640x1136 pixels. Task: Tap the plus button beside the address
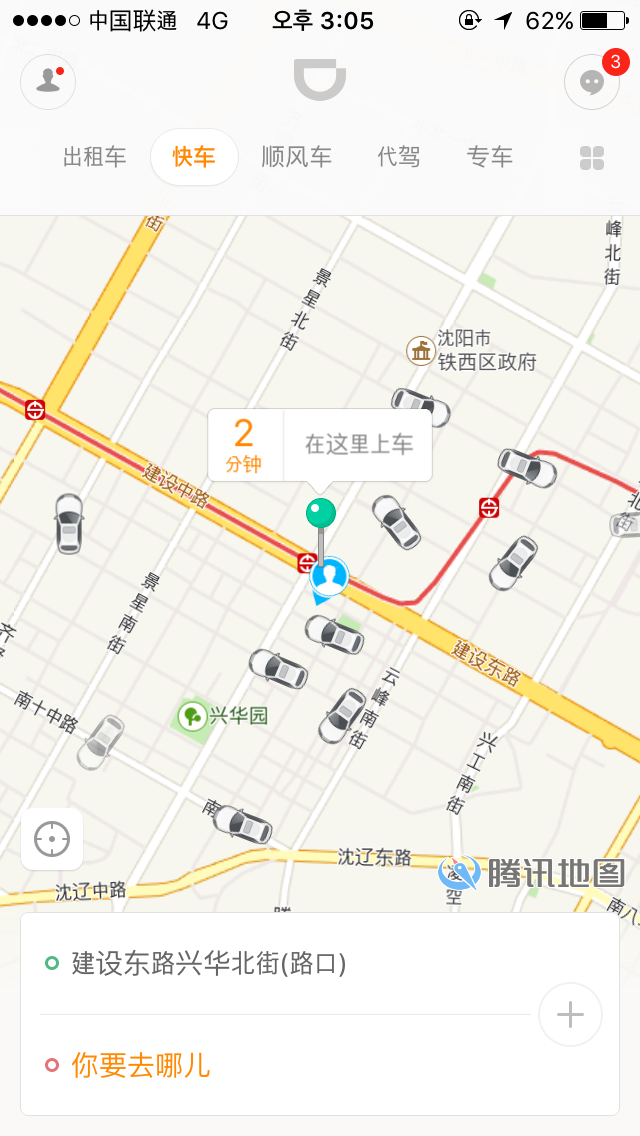570,1014
